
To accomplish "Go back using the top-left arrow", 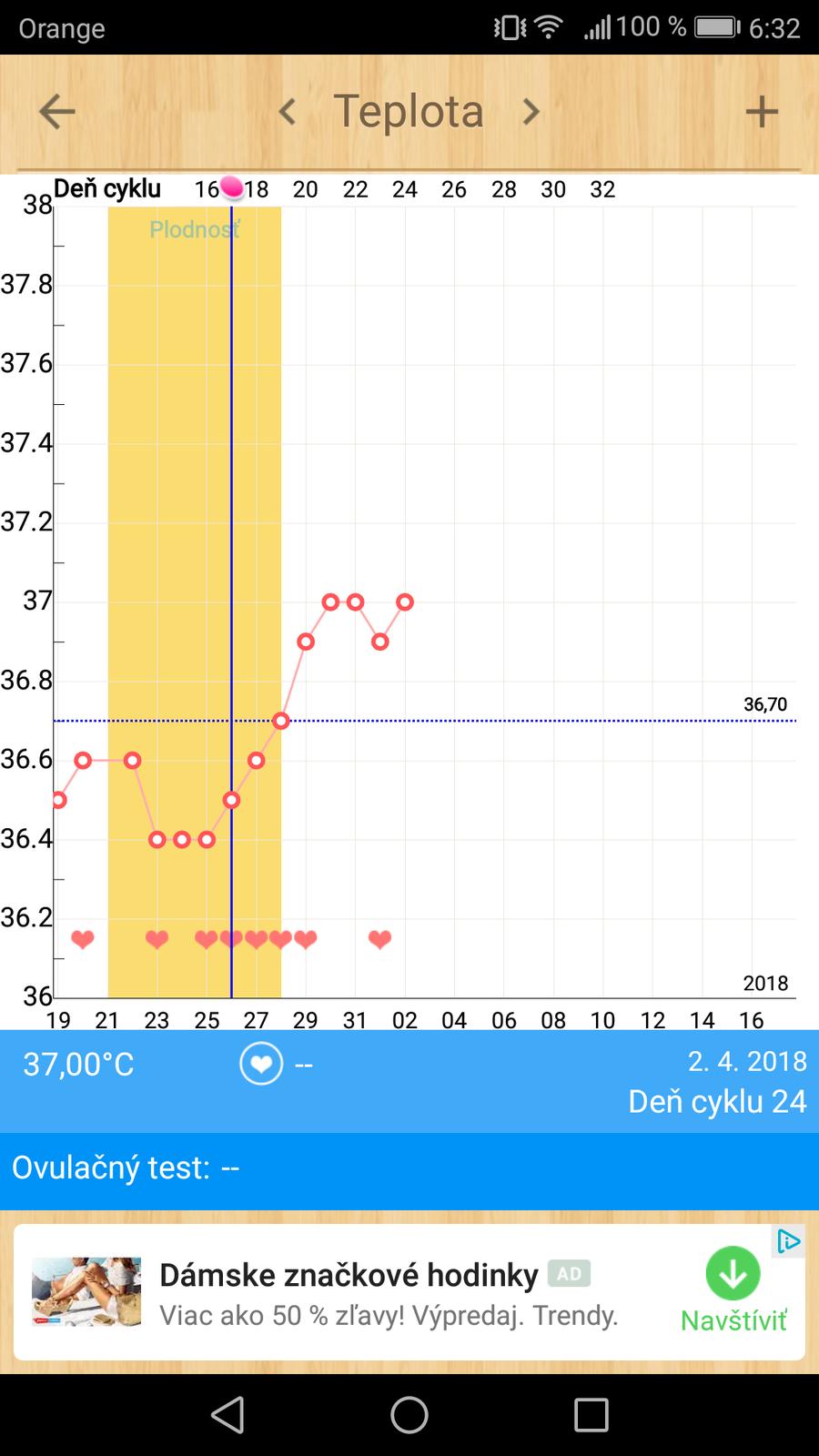I will point(56,112).
